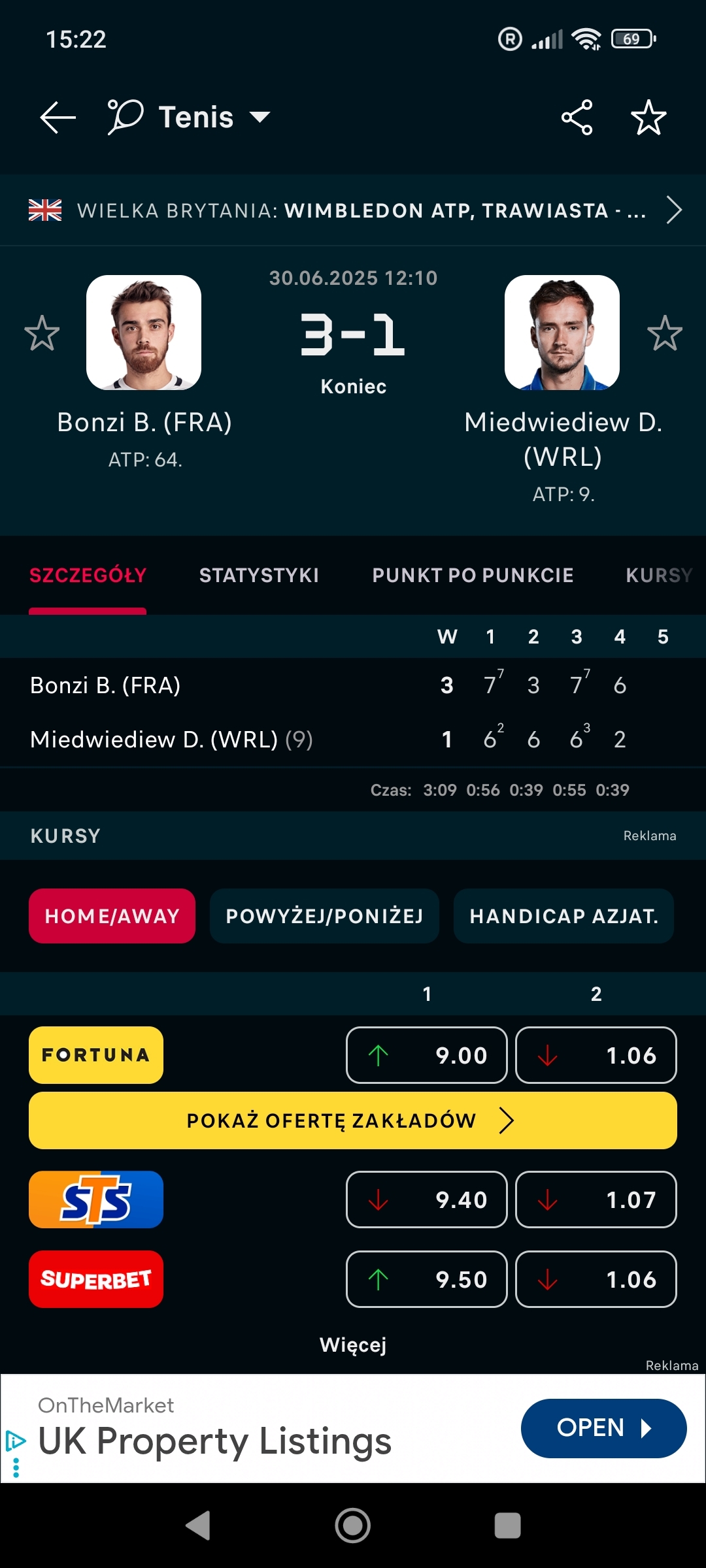
Task: Open Miedwiediew D. player photo
Action: [562, 333]
